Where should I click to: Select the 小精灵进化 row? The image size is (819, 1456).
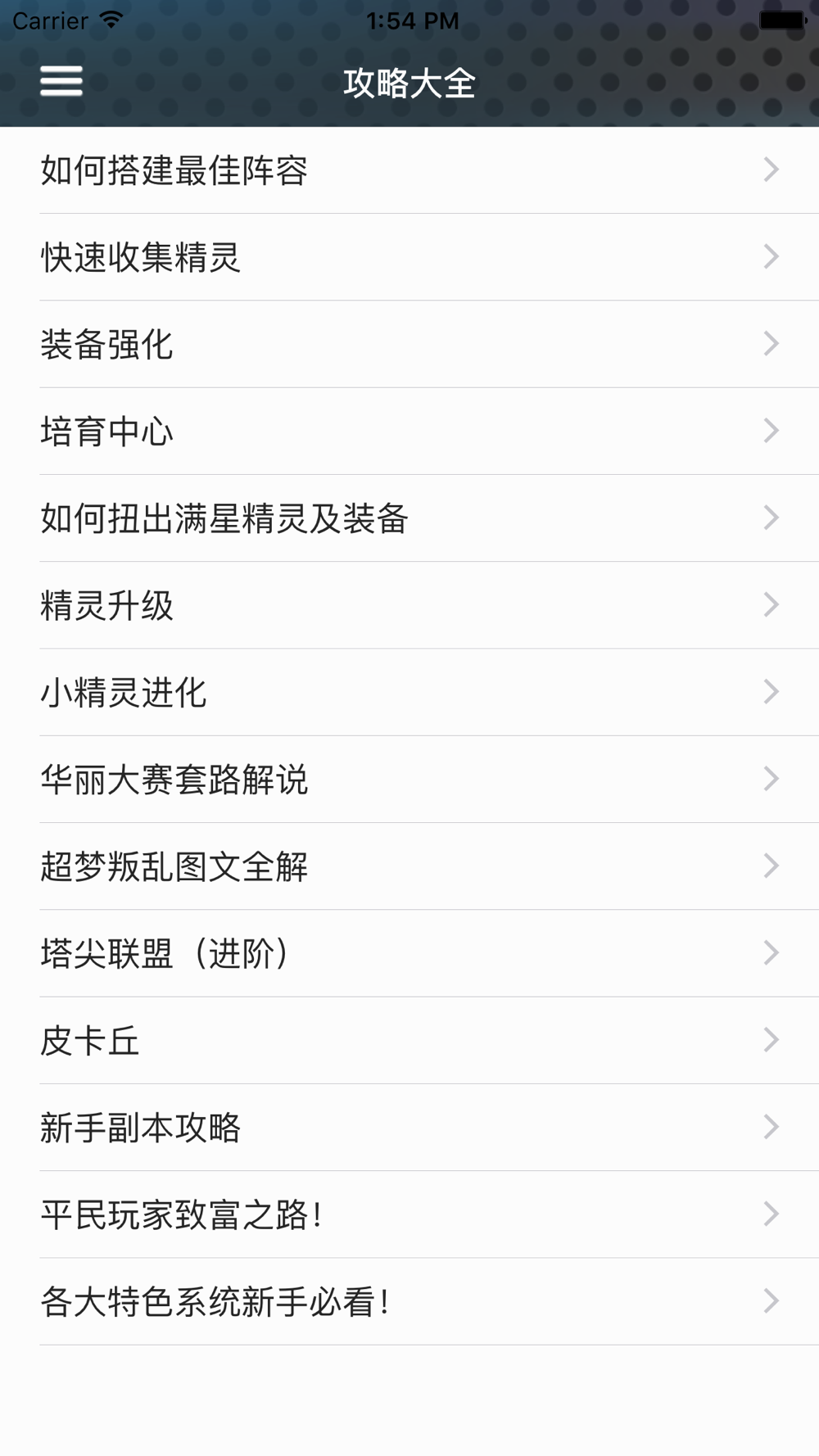[x=409, y=692]
